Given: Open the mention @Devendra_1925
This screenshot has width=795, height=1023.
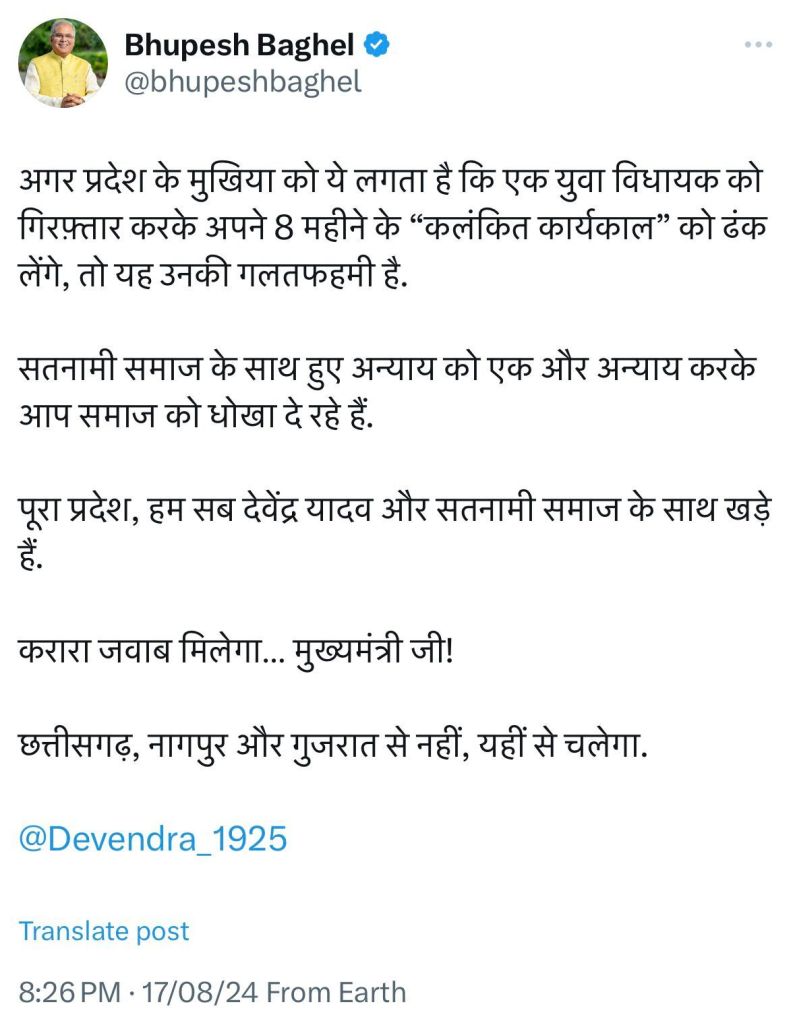Looking at the screenshot, I should point(153,837).
